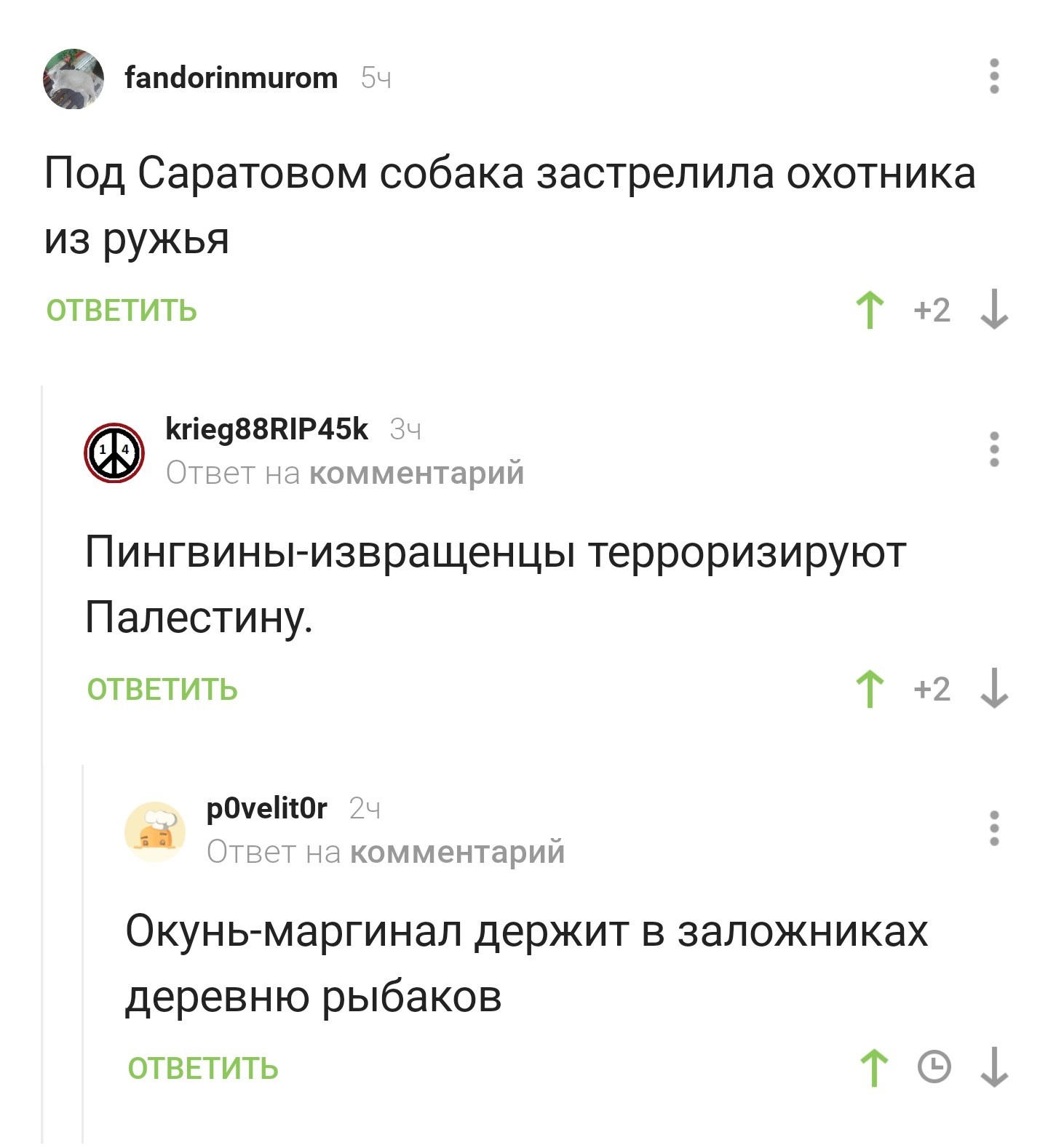Downvote p0velit0r's comment
Viewport: 1048px width, 1148px height.
coord(994,1068)
